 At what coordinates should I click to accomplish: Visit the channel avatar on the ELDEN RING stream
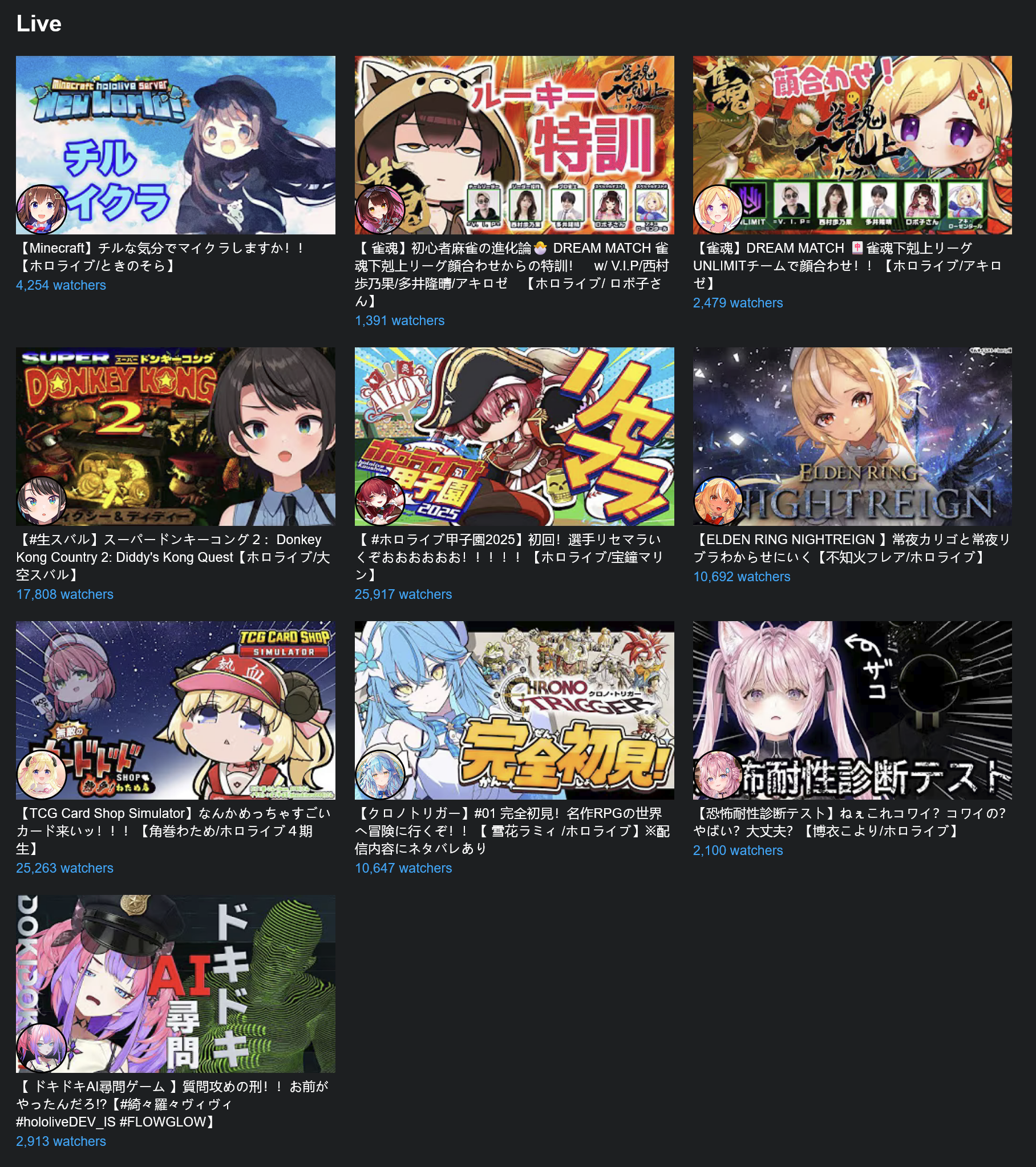coord(718,501)
